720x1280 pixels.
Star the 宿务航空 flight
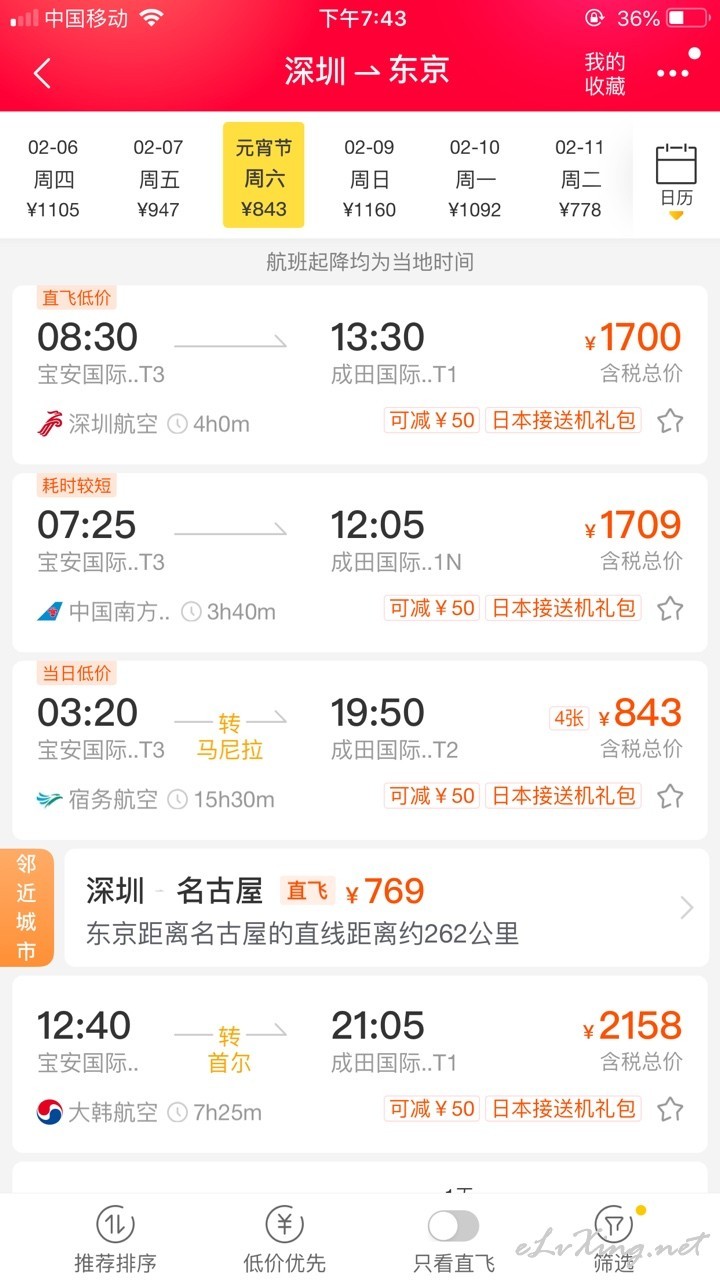[x=670, y=797]
